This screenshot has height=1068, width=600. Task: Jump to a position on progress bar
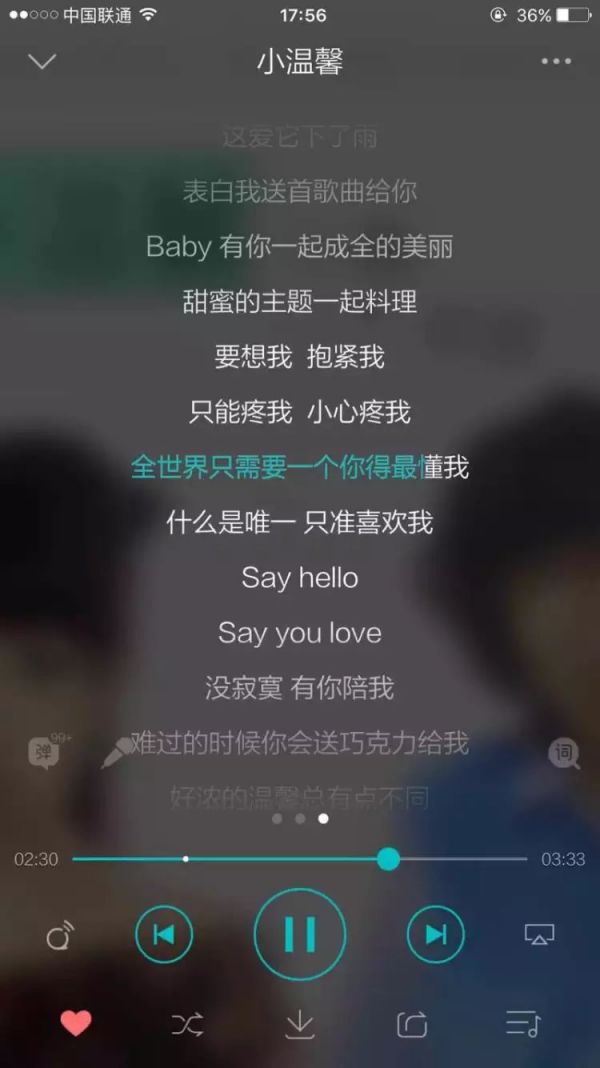(x=300, y=859)
